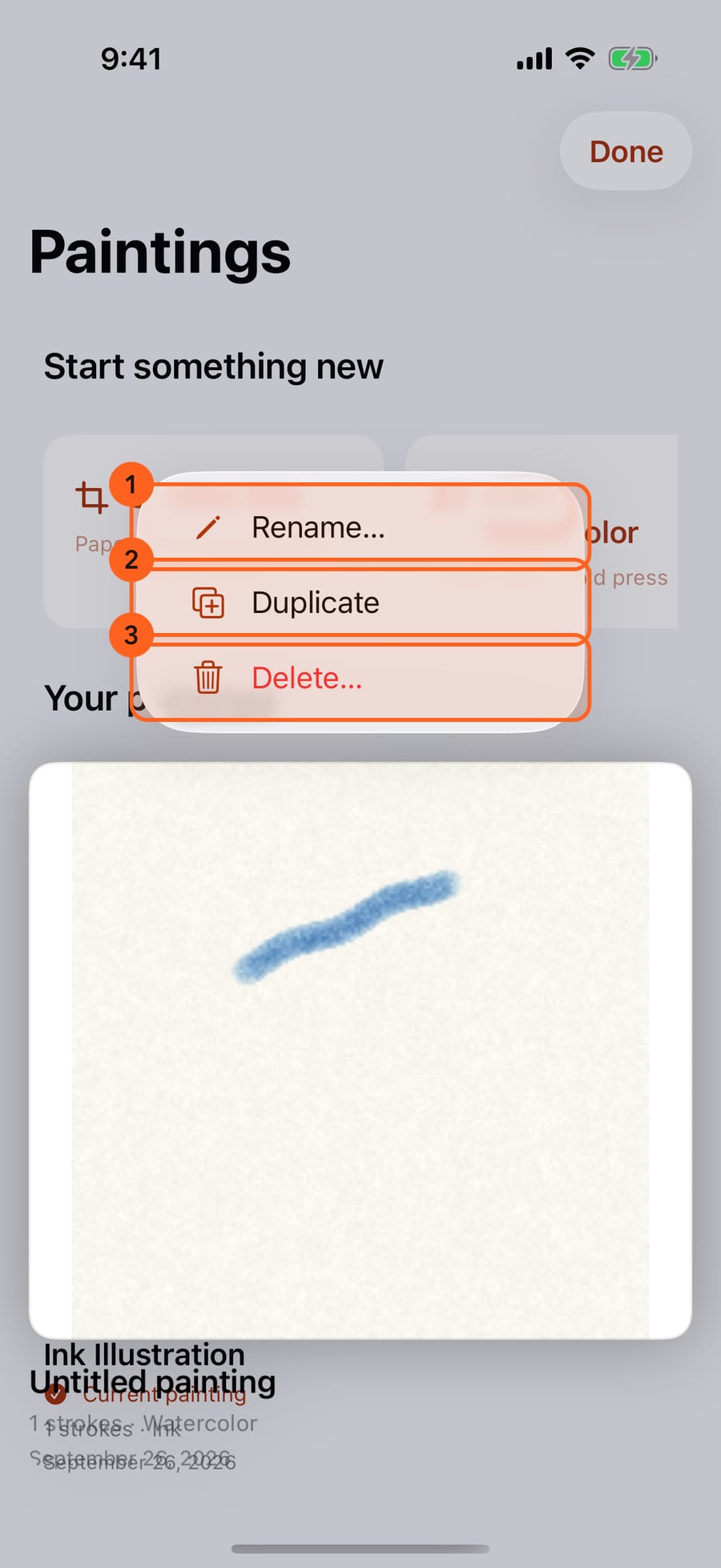Screen dimensions: 721x1568
Task: Select Duplicate in the context menu
Action: [360, 602]
